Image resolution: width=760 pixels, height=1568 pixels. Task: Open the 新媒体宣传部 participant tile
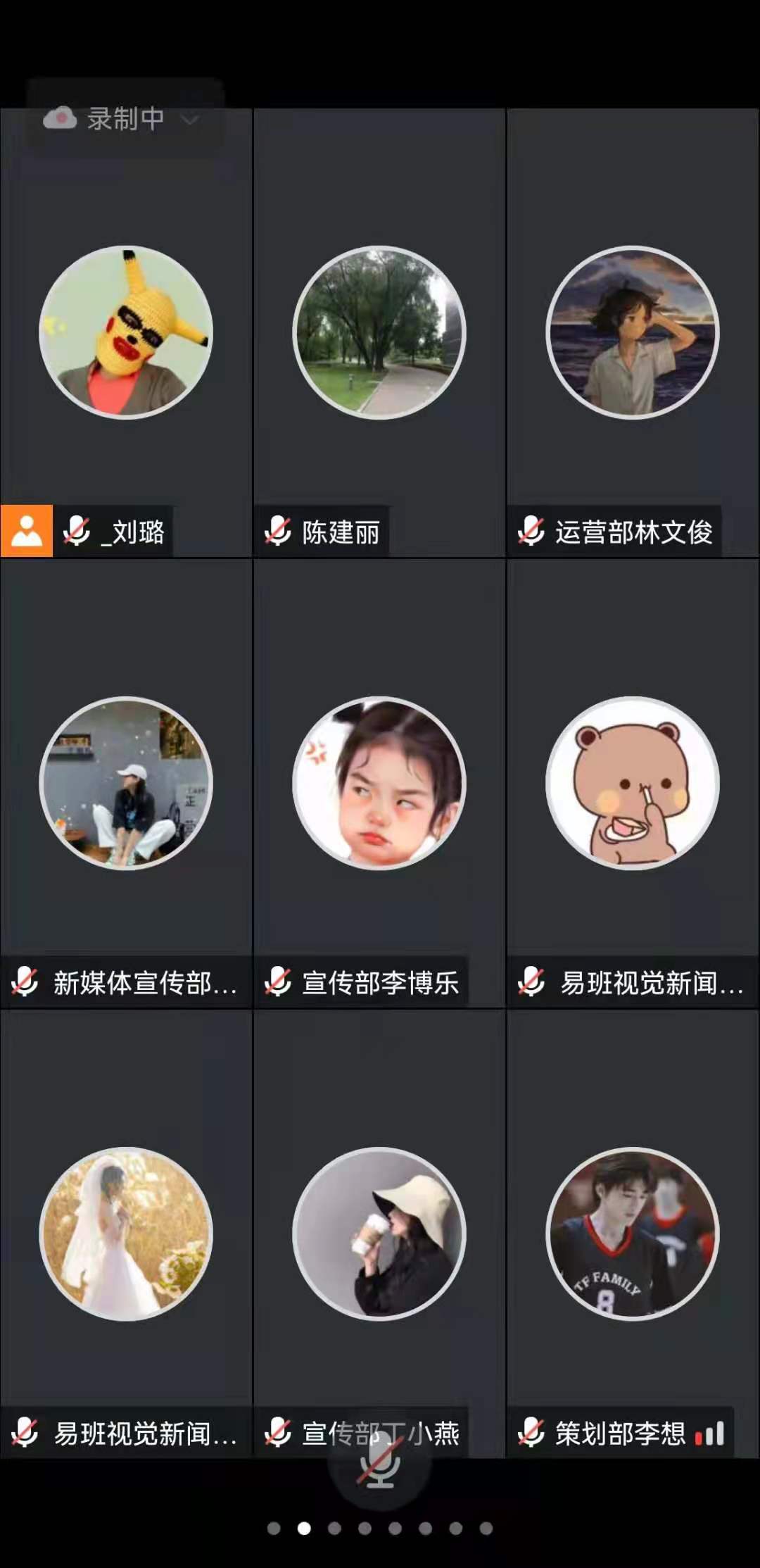[x=126, y=783]
